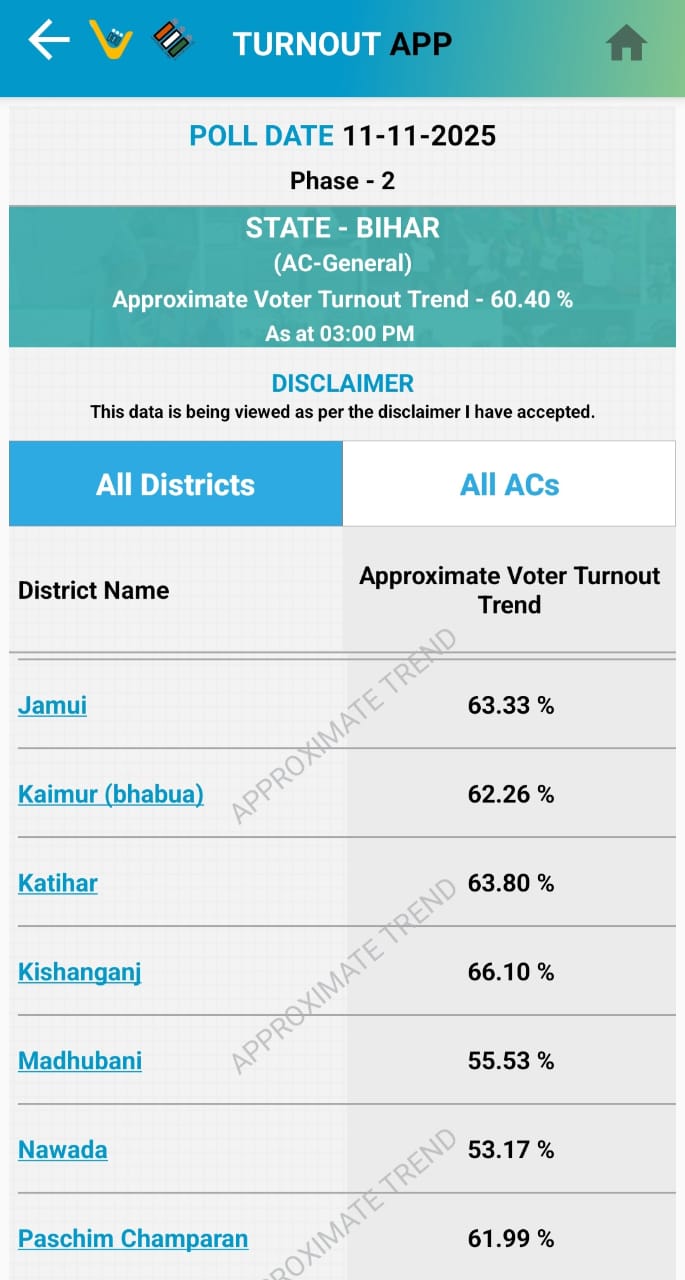View Paschim Champaran district details
Viewport: 685px width, 1280px height.
[x=133, y=1239]
